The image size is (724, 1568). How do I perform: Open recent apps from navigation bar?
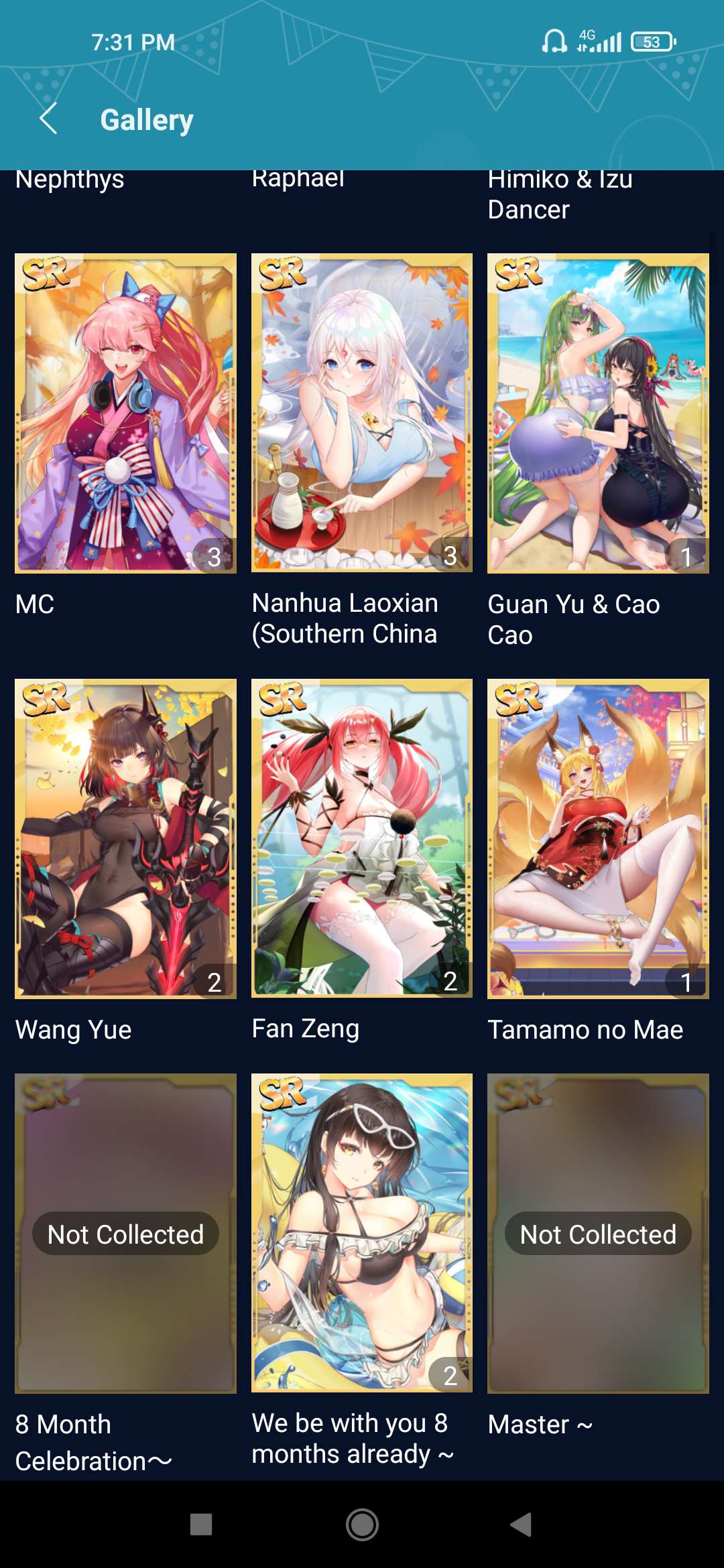click(x=201, y=1524)
